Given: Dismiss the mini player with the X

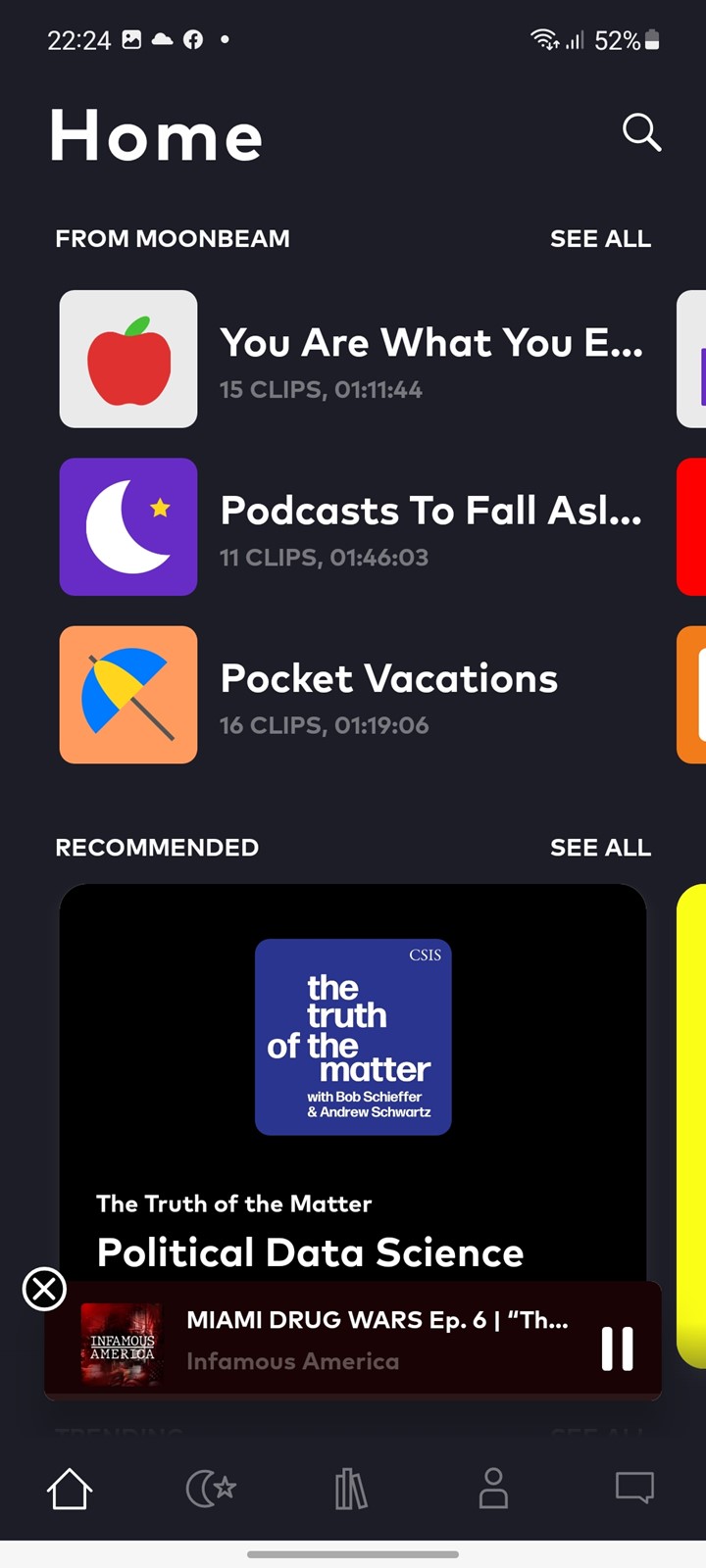Looking at the screenshot, I should [x=44, y=1289].
